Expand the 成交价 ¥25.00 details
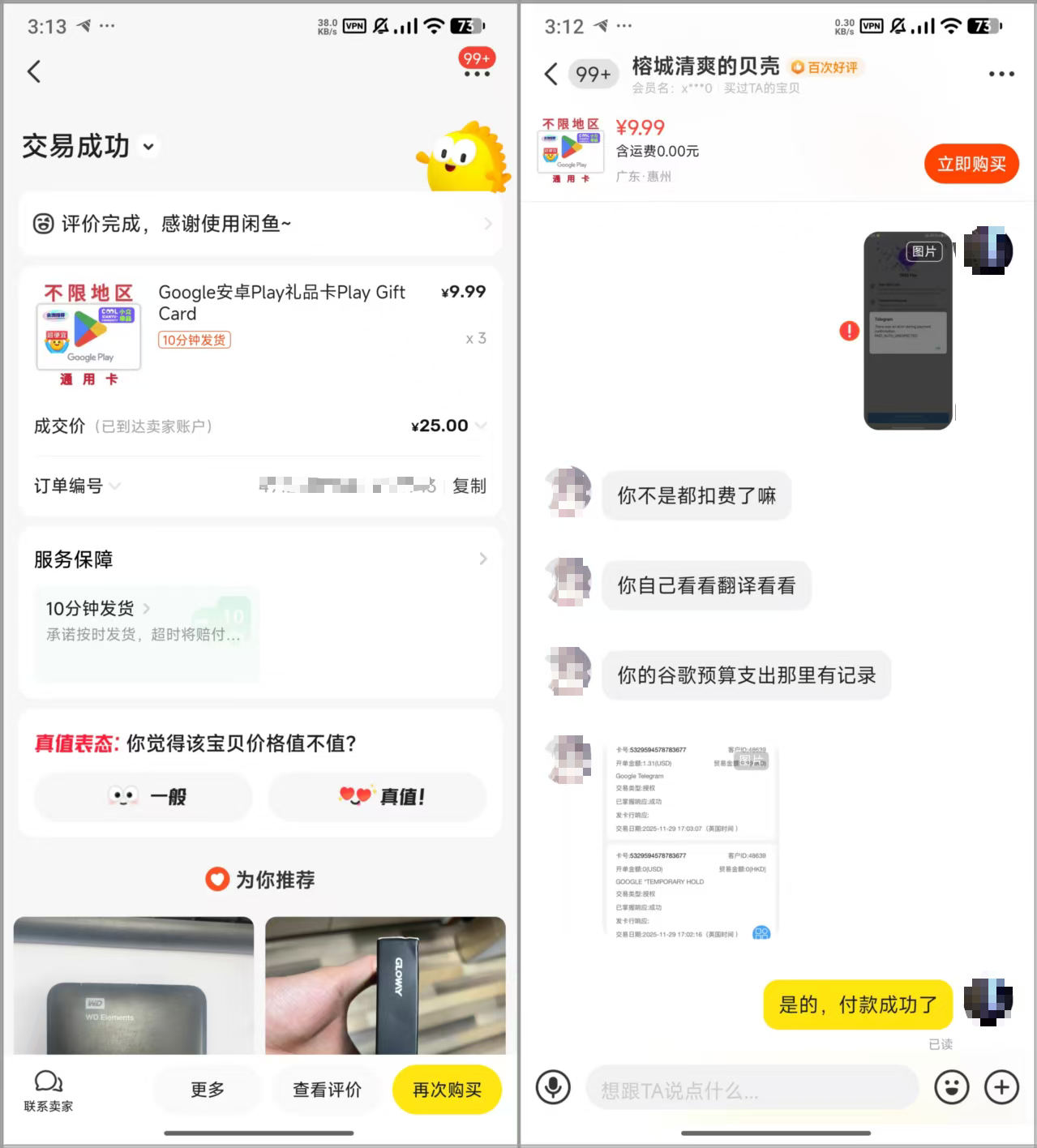Viewport: 1037px width, 1148px height. click(x=260, y=426)
